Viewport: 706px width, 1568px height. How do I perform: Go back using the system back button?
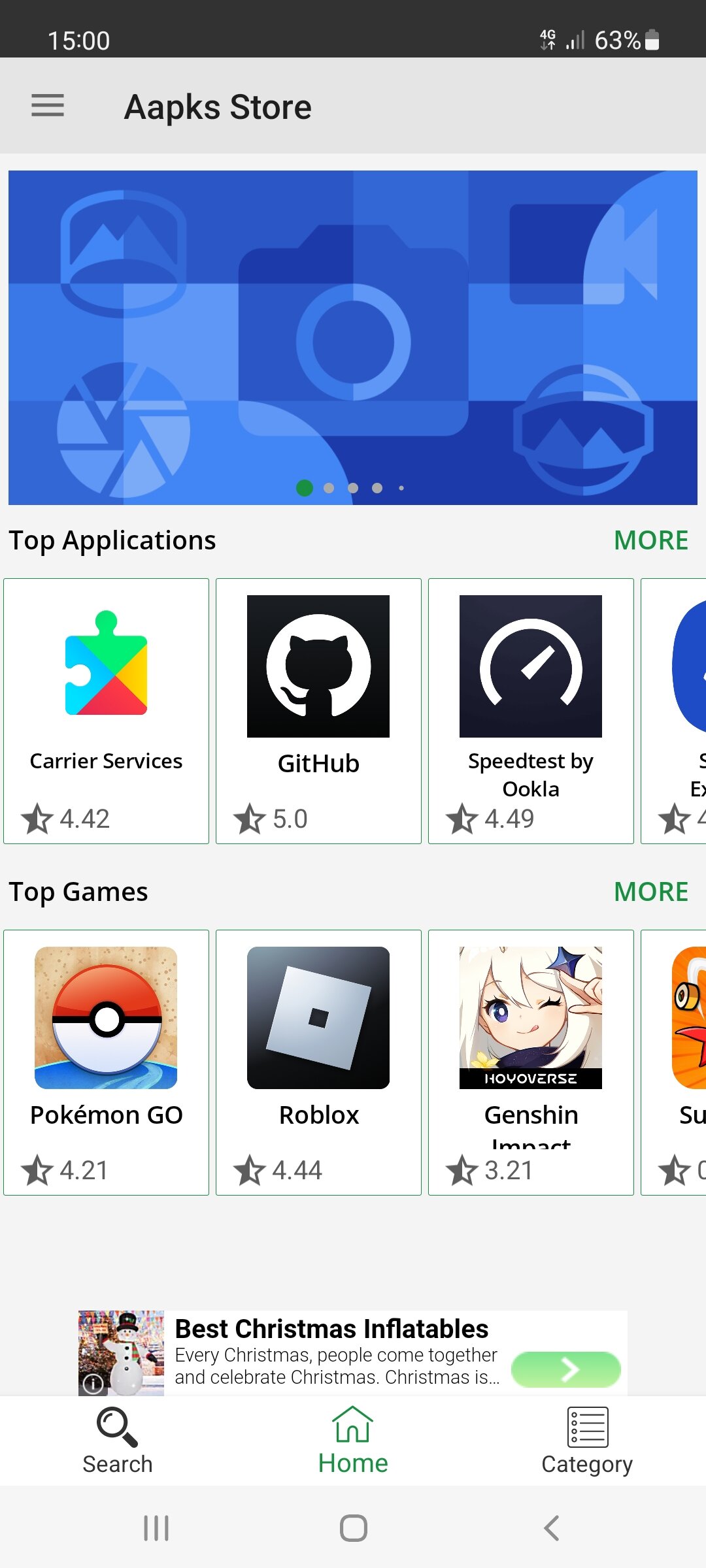(x=552, y=1527)
